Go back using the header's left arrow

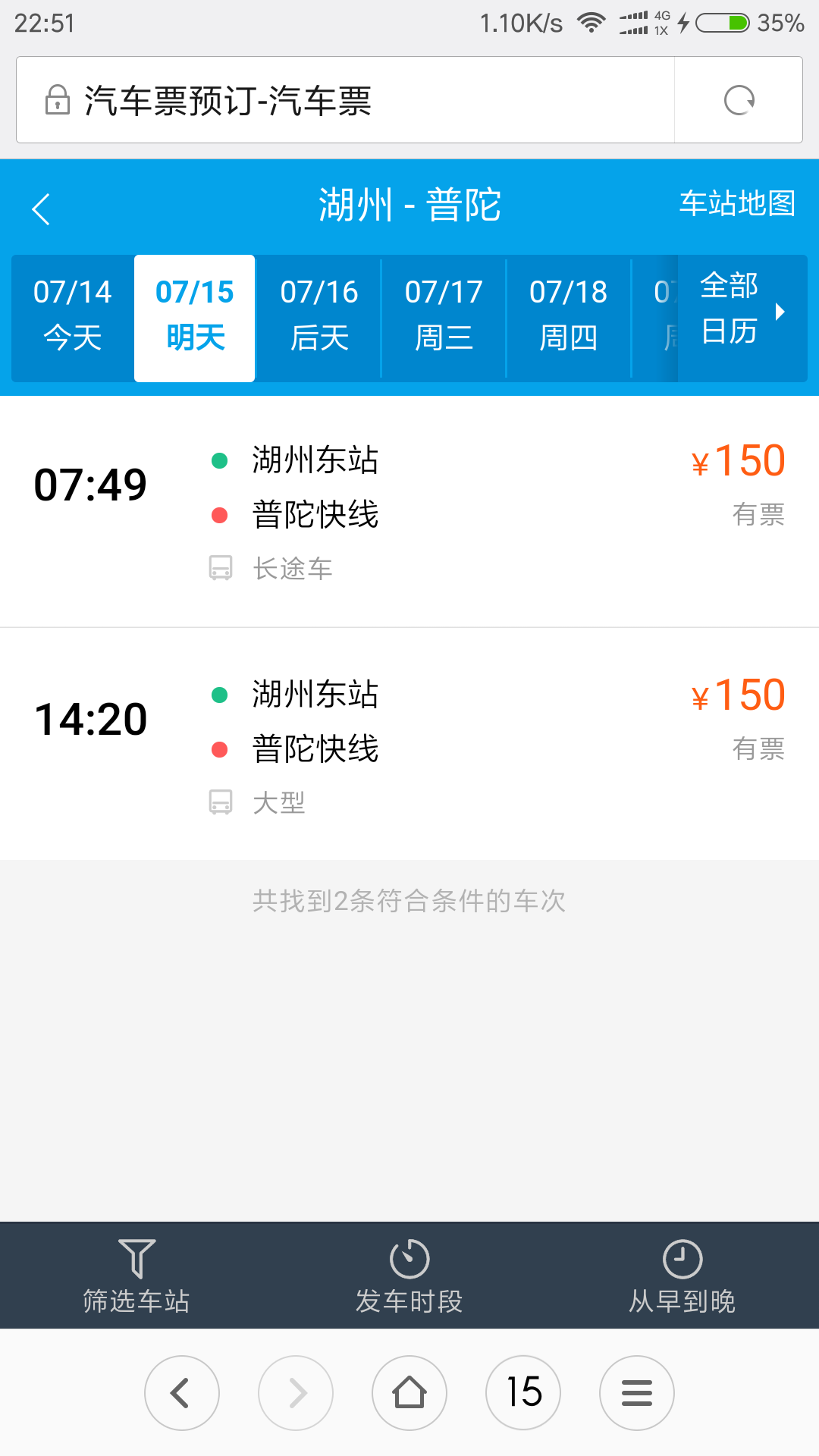(42, 209)
